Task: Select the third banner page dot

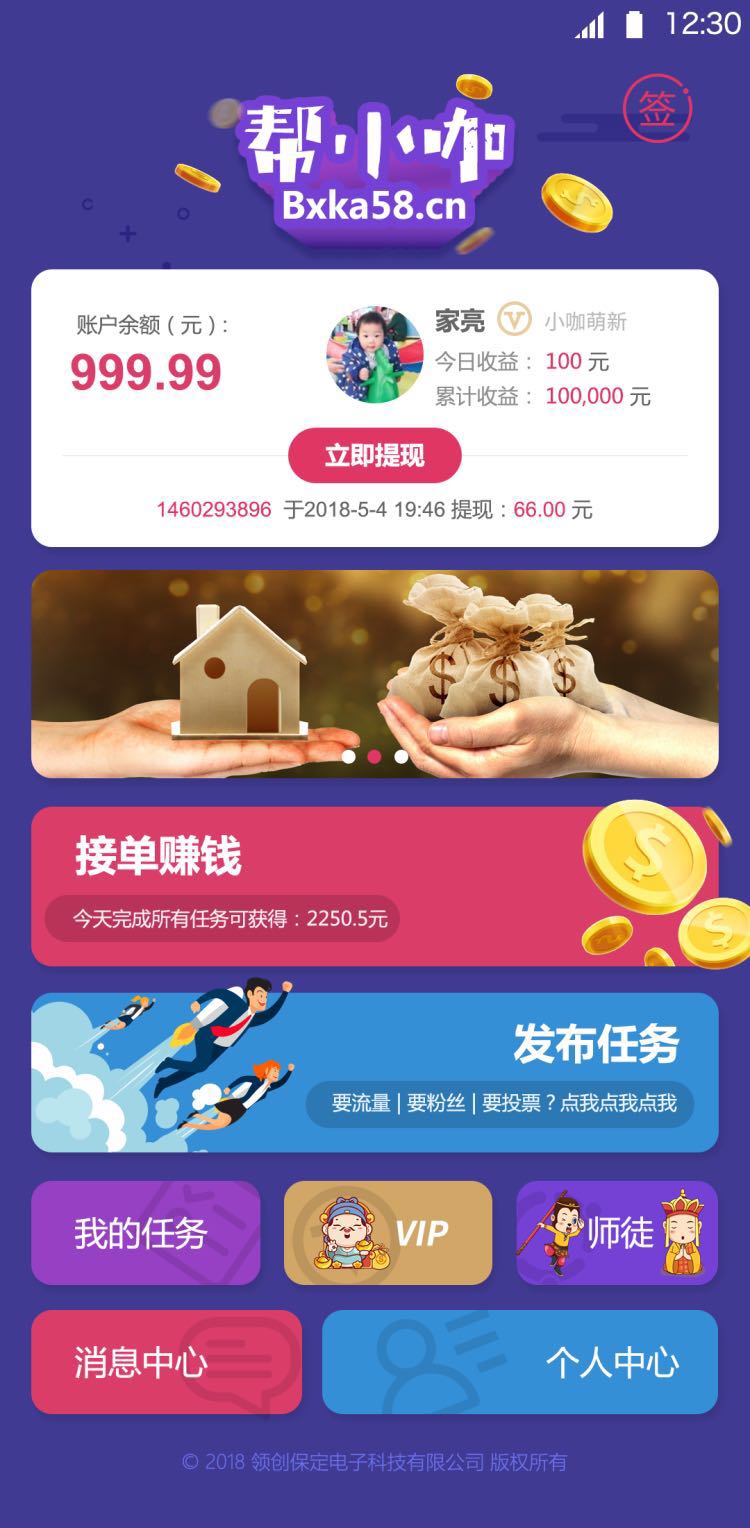Action: pos(401,756)
